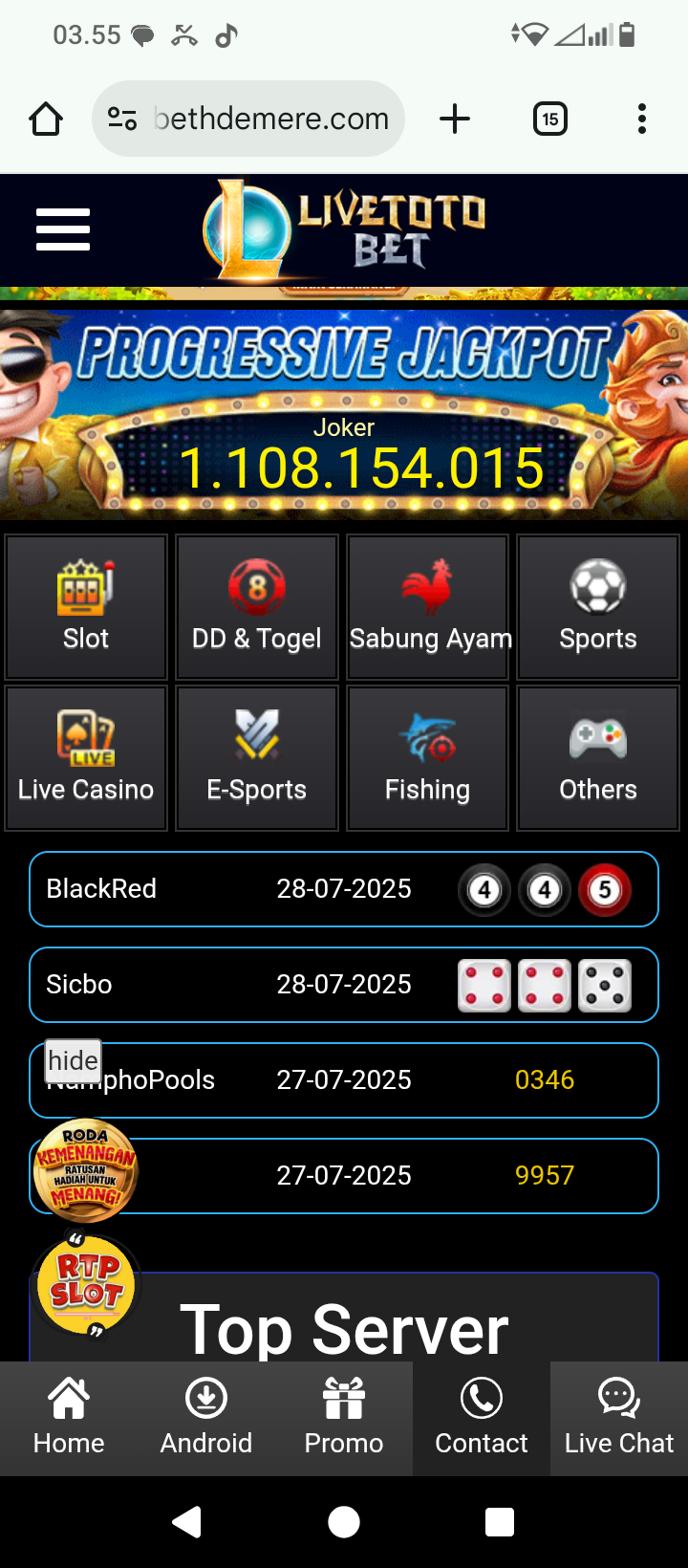
Task: Open the hamburger drawer menu
Action: coord(63,229)
